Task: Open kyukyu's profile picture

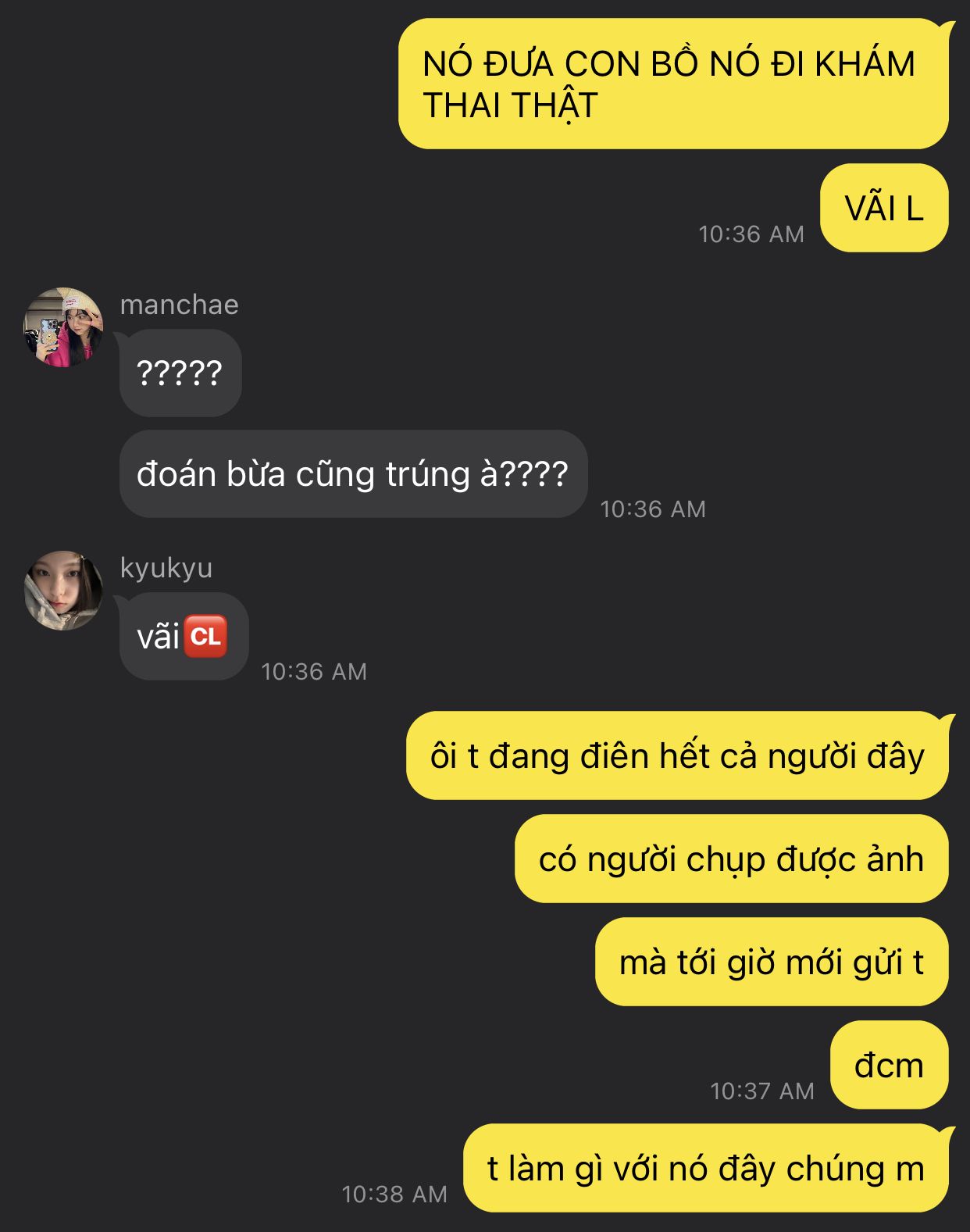Action: click(63, 591)
